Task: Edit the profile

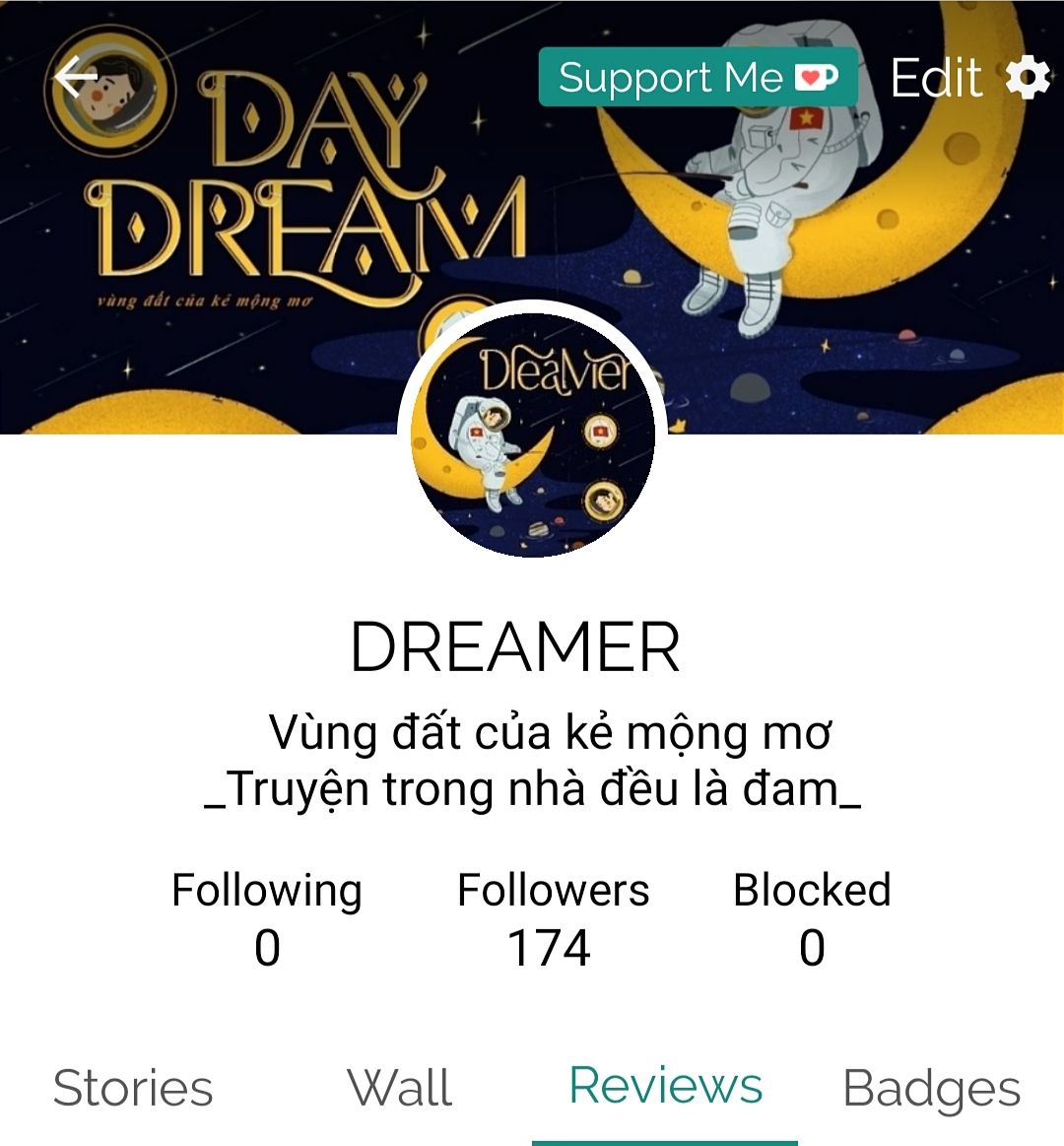Action: (936, 77)
